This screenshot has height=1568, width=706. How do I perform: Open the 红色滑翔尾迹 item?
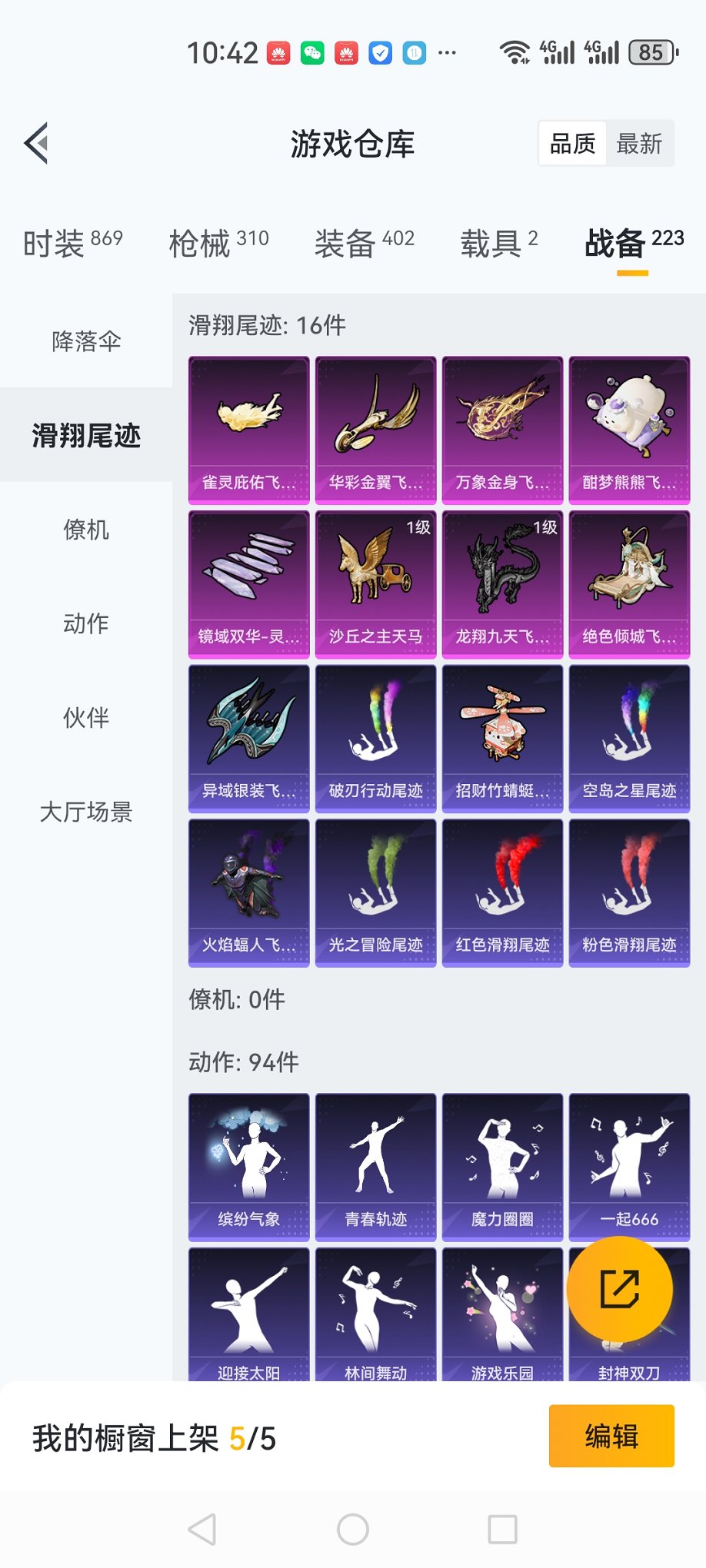click(x=502, y=892)
